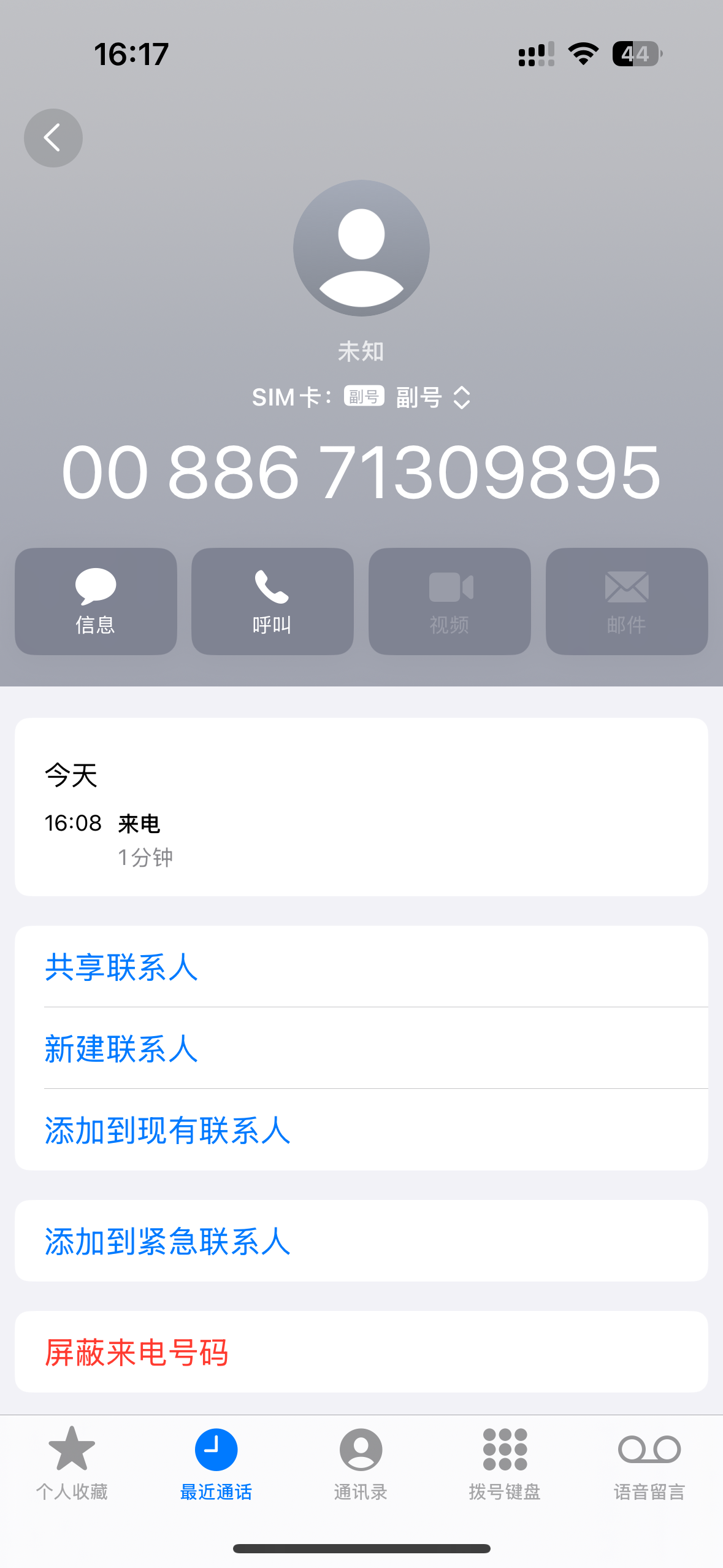Switch to the 通讯录 tab

(361, 1463)
